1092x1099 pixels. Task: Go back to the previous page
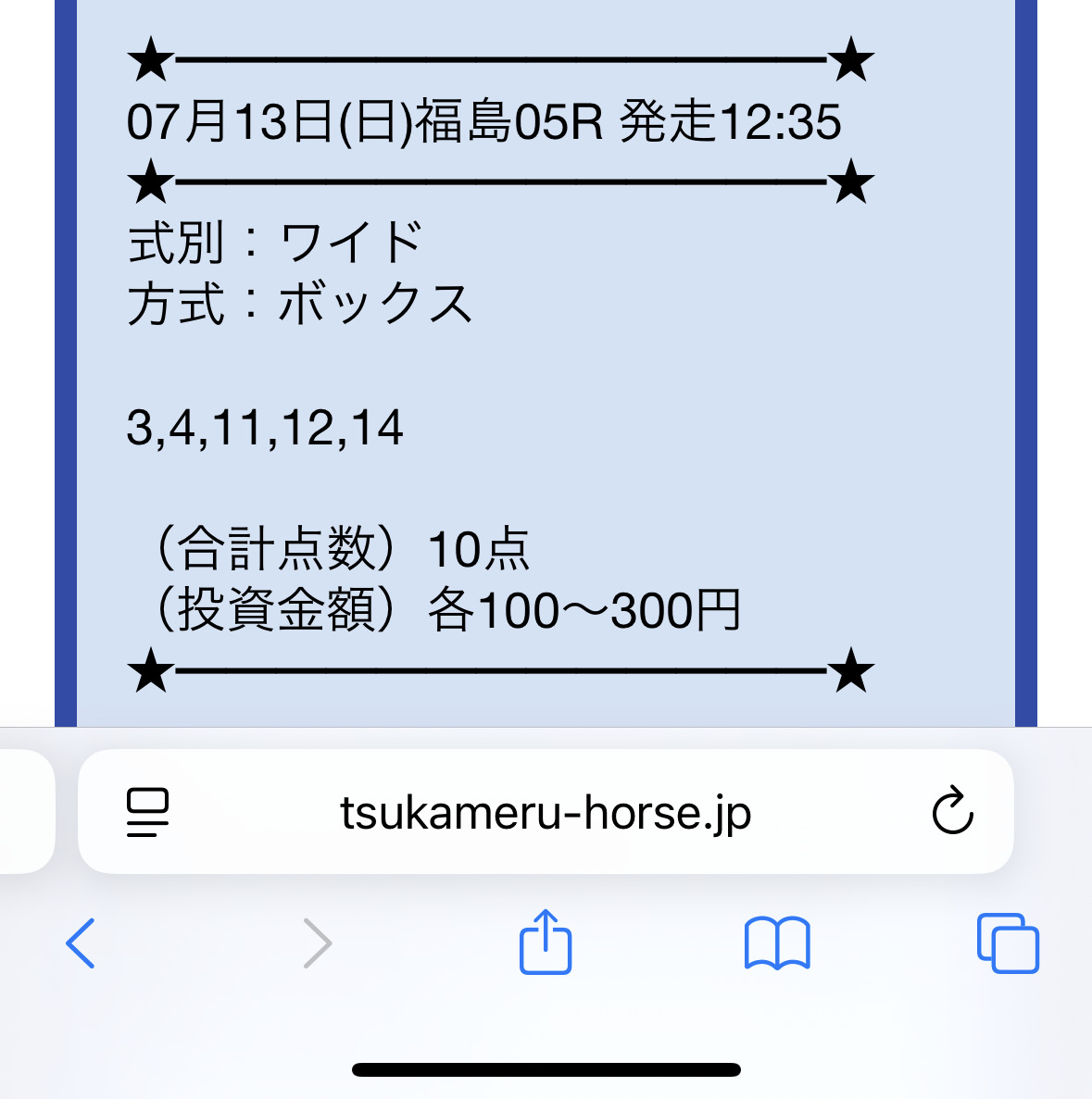(x=81, y=943)
